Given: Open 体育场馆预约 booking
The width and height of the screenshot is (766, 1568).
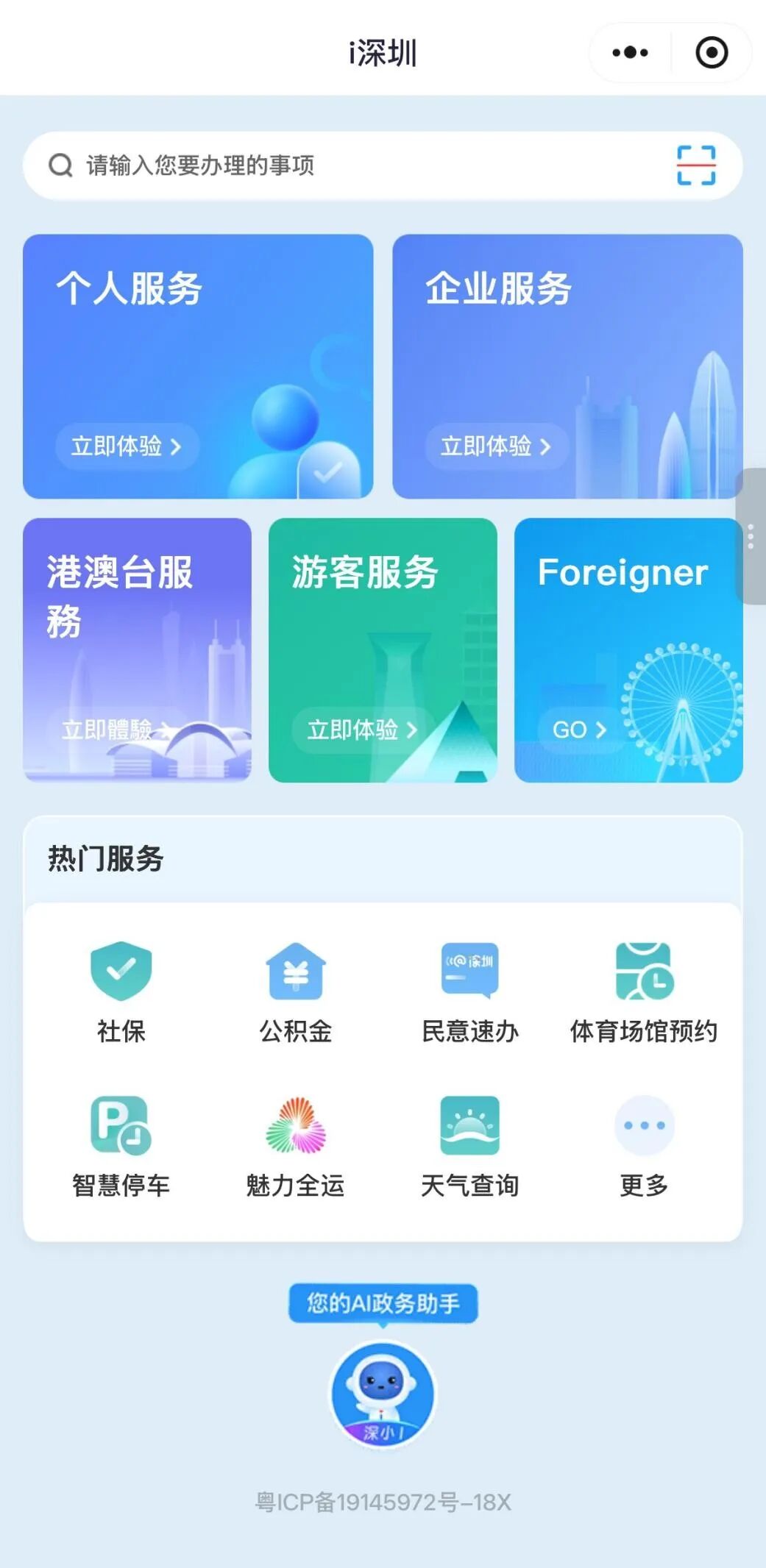Looking at the screenshot, I should coord(644,991).
